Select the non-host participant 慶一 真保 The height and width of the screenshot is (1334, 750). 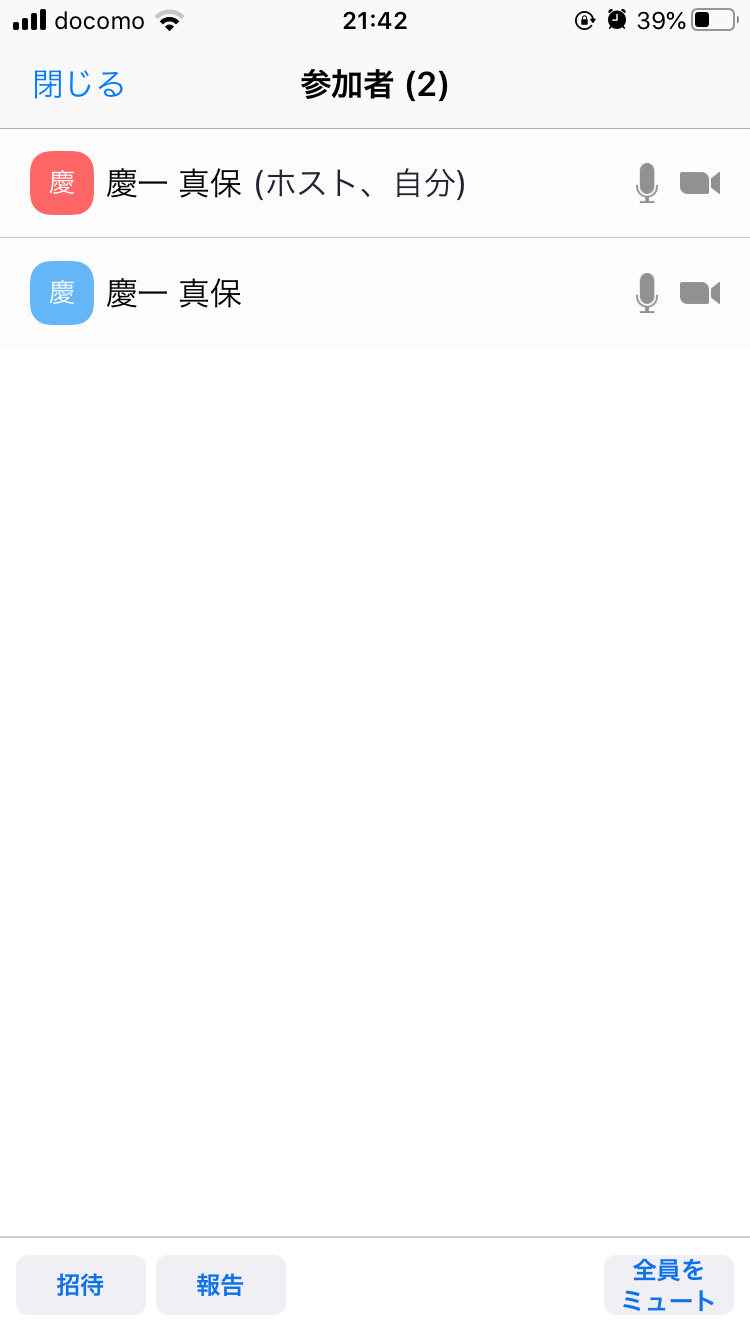point(174,294)
